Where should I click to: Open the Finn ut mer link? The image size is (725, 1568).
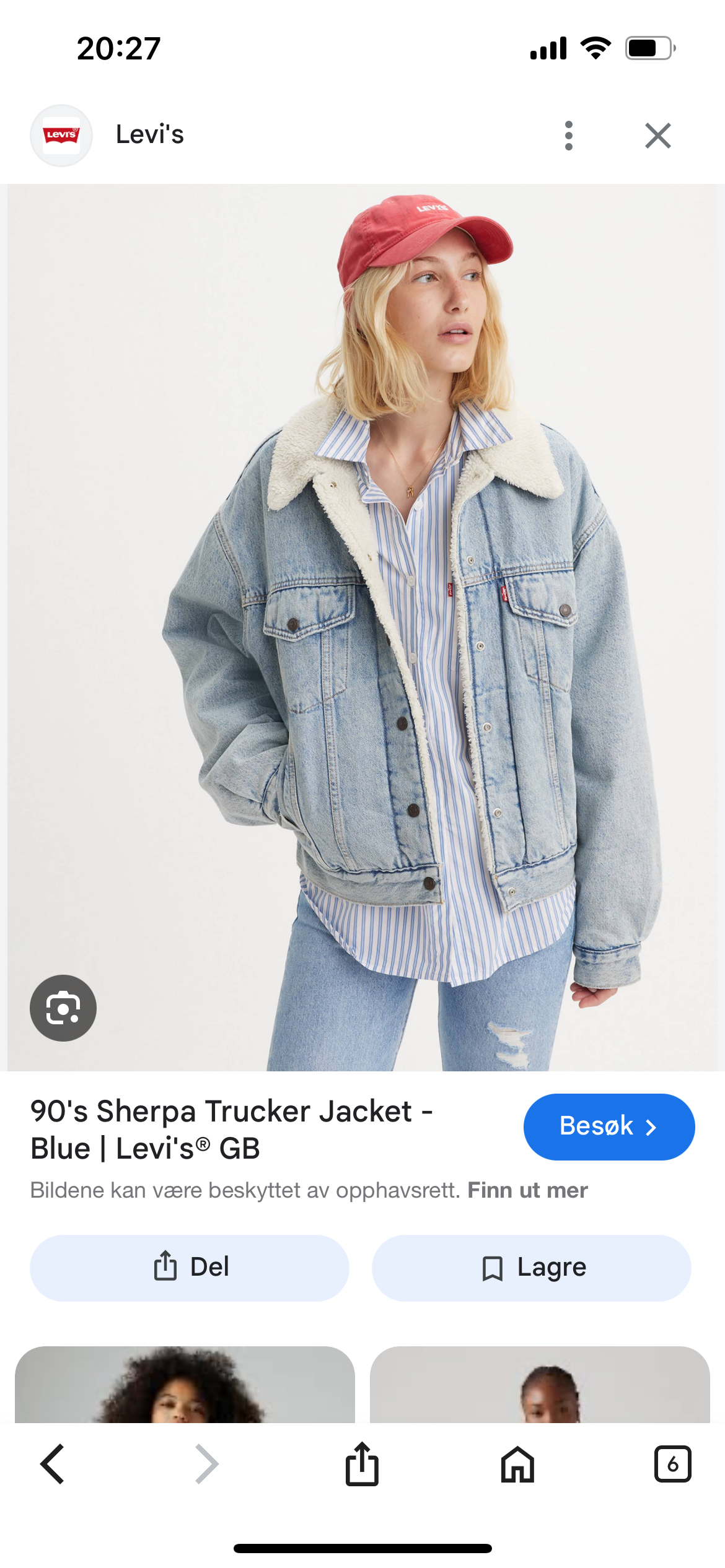point(527,1190)
